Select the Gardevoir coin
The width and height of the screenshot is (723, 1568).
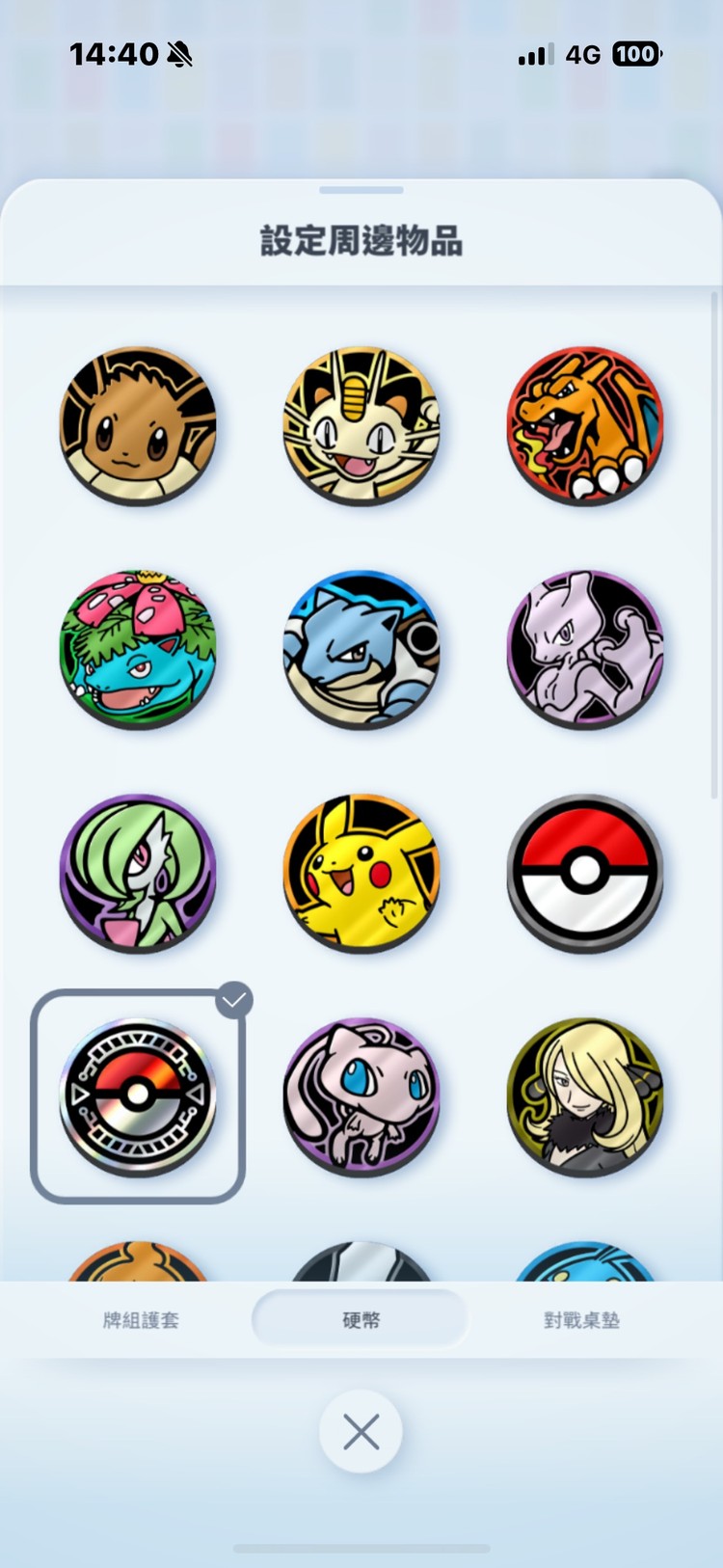(x=138, y=872)
